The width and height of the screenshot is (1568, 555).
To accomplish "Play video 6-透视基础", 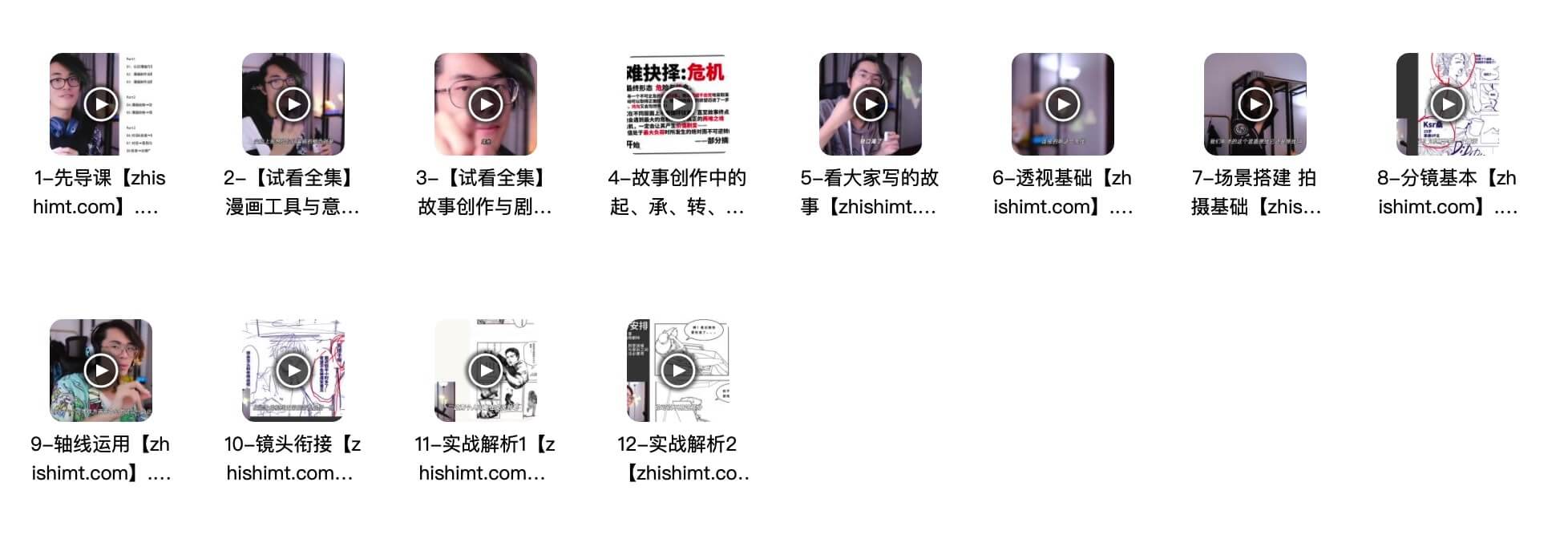I will [1063, 104].
